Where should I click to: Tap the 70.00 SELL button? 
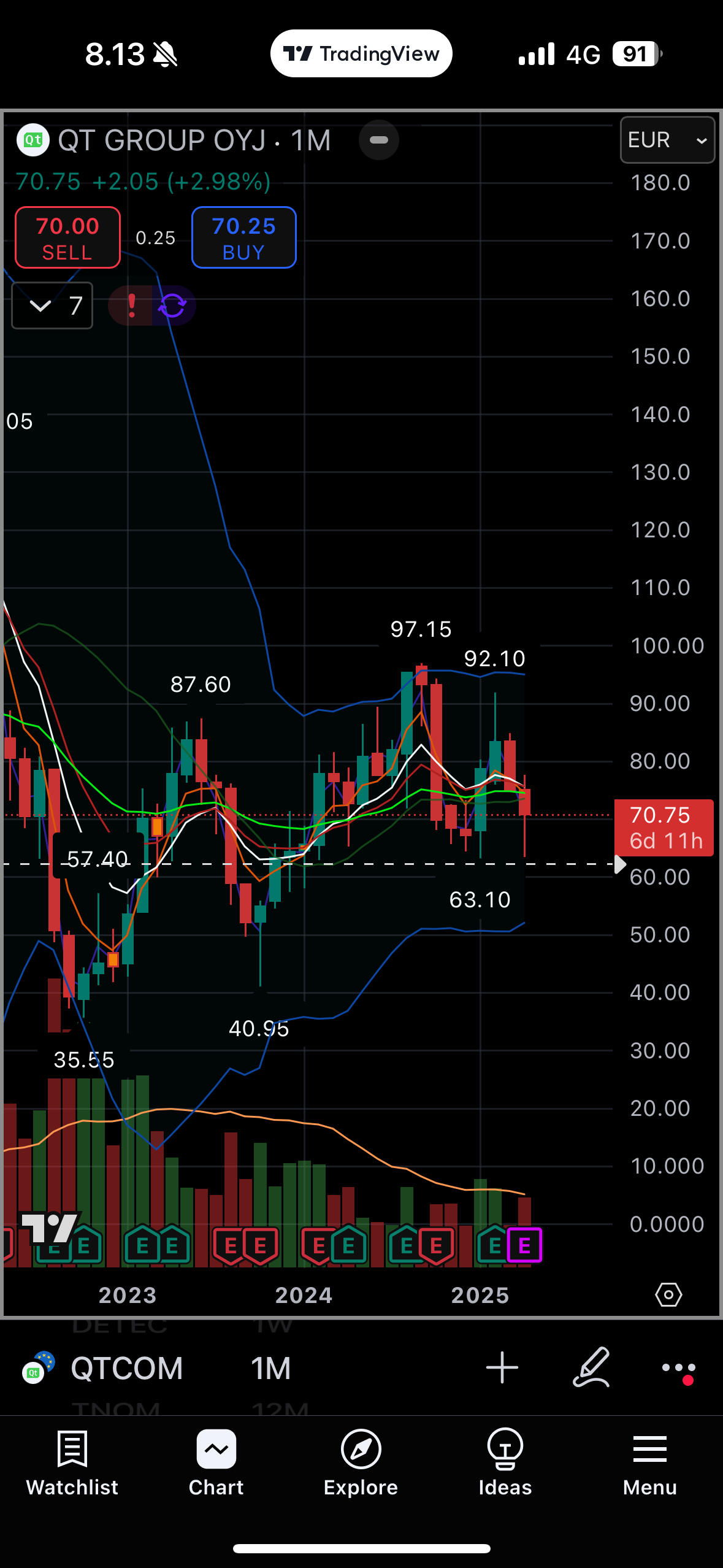coord(67,237)
